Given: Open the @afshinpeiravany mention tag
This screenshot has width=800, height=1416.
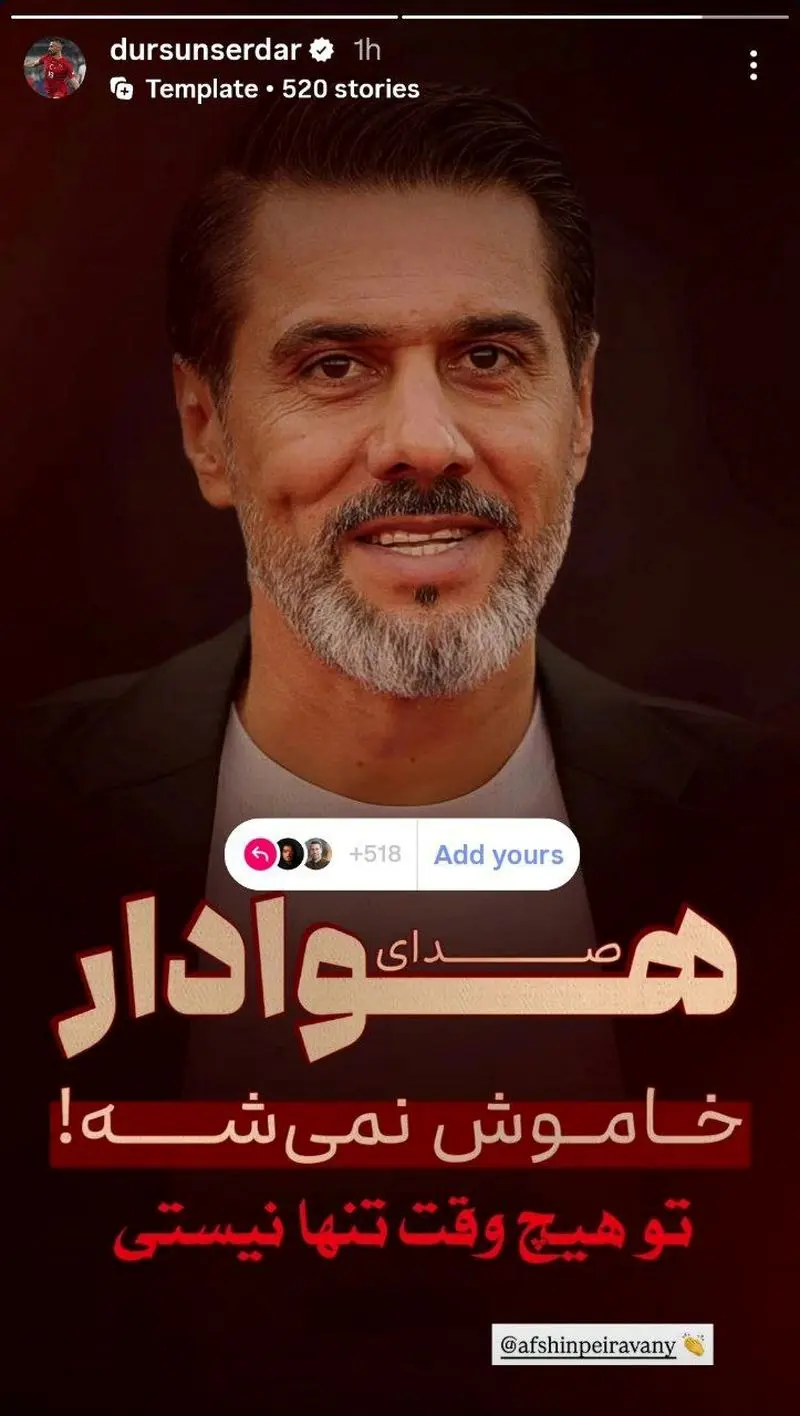Looking at the screenshot, I should pyautogui.click(x=601, y=1346).
